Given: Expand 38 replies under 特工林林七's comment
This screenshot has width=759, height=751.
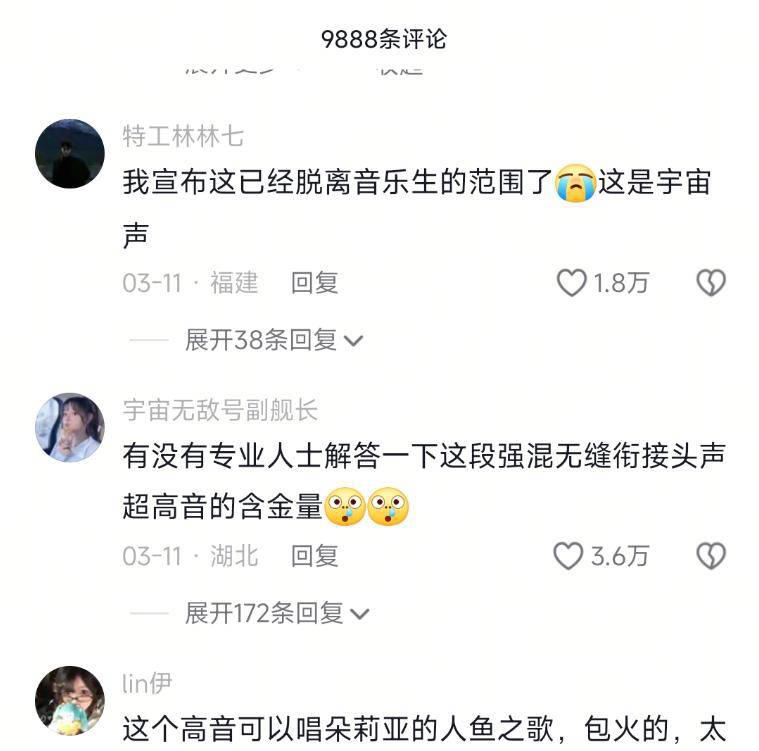Looking at the screenshot, I should tap(273, 340).
